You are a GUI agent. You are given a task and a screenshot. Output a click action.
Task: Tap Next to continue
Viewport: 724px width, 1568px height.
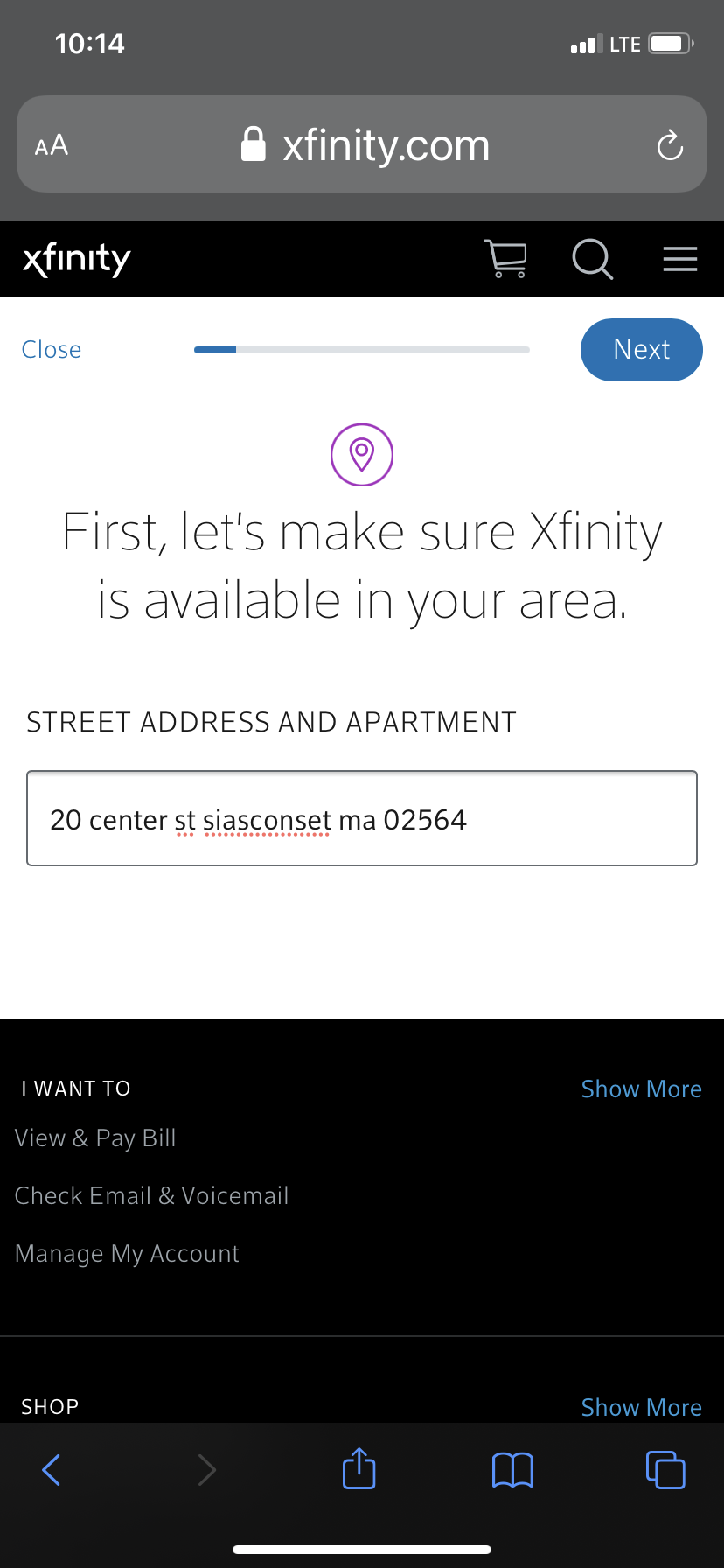point(641,350)
